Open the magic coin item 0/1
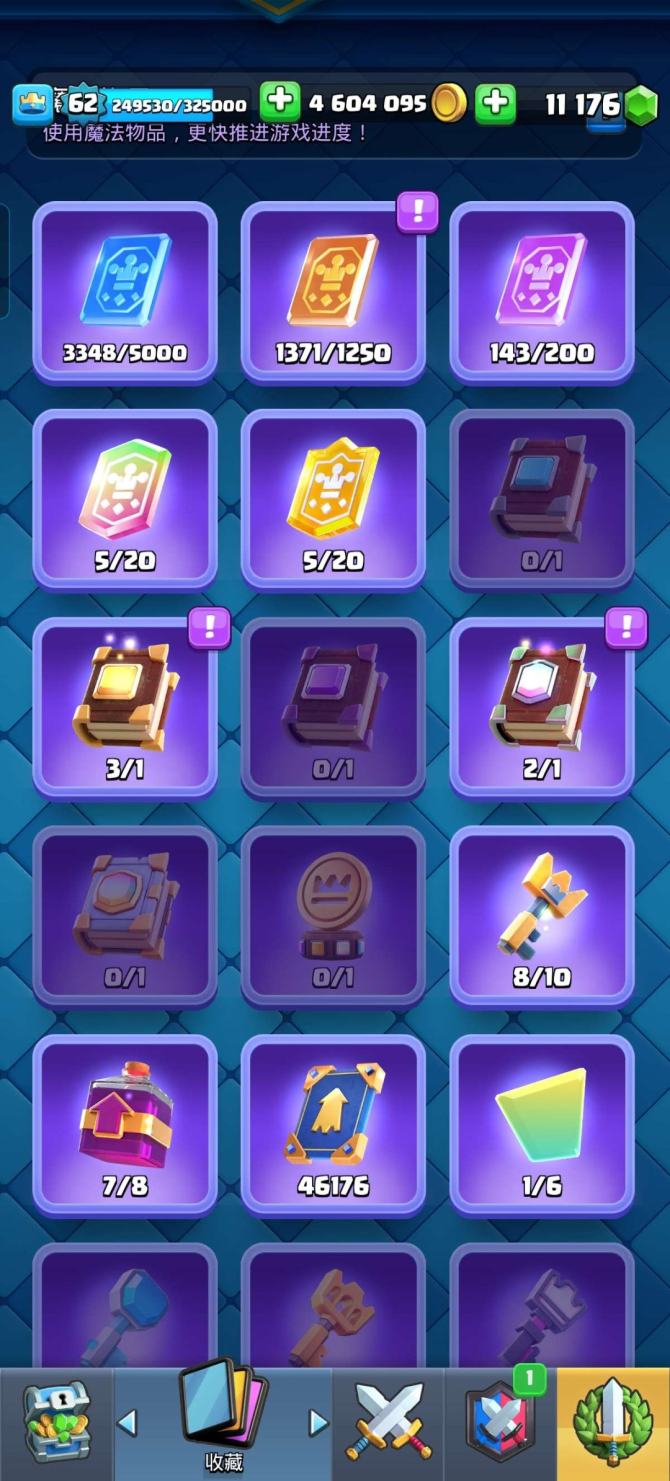 333,915
